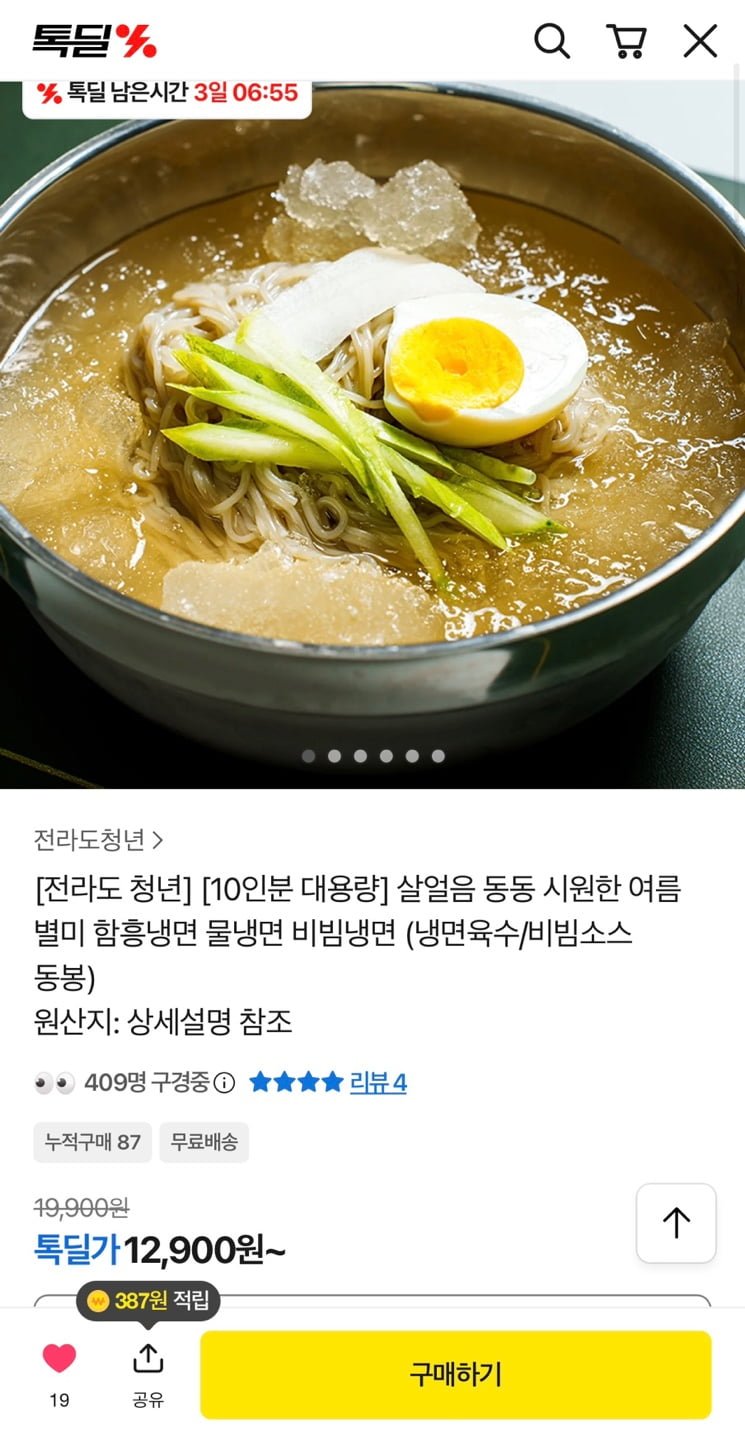Tap the yellow 구매하기 button
745x1440 pixels.
(x=455, y=1374)
